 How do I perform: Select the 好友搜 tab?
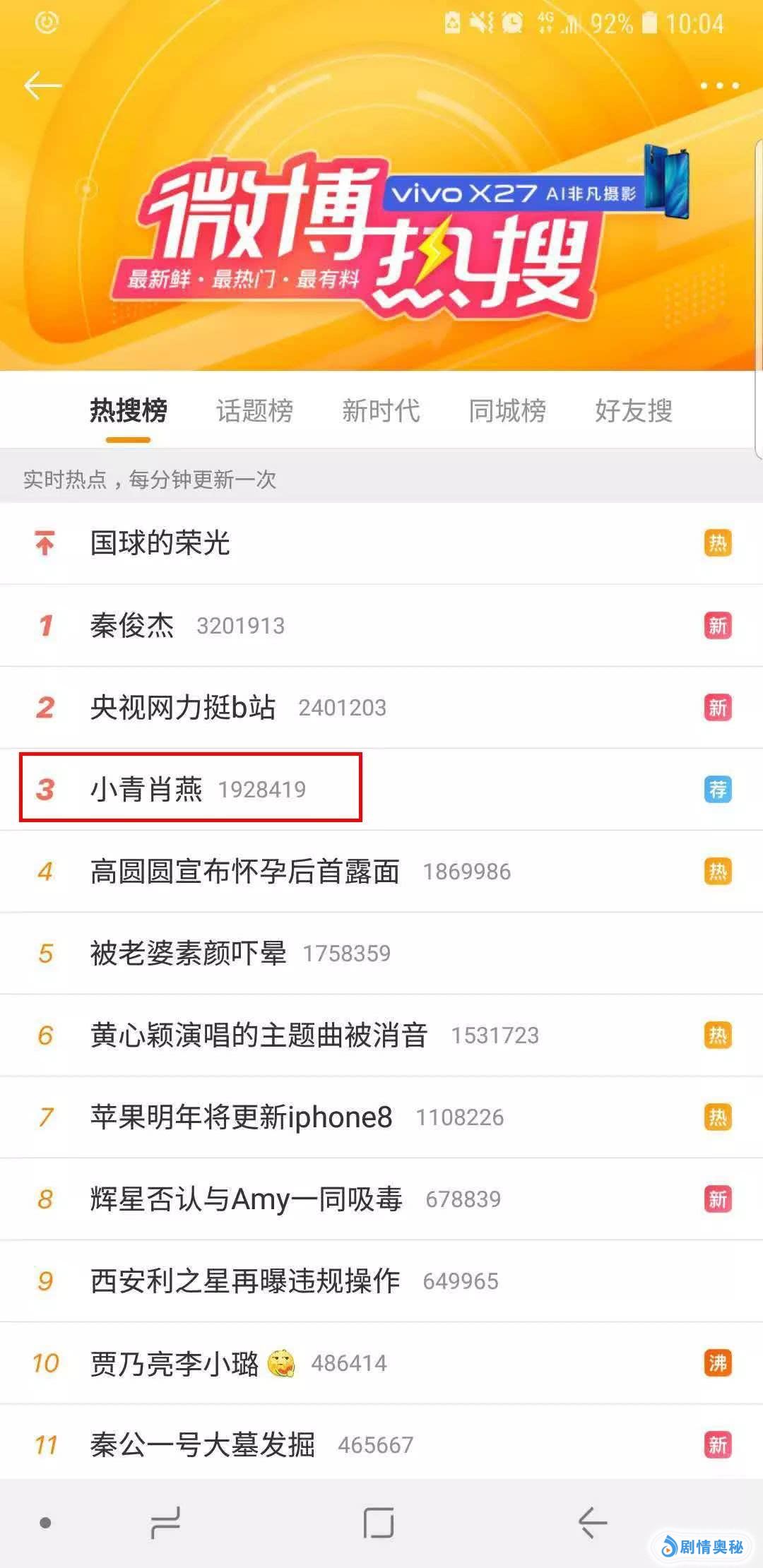click(634, 410)
